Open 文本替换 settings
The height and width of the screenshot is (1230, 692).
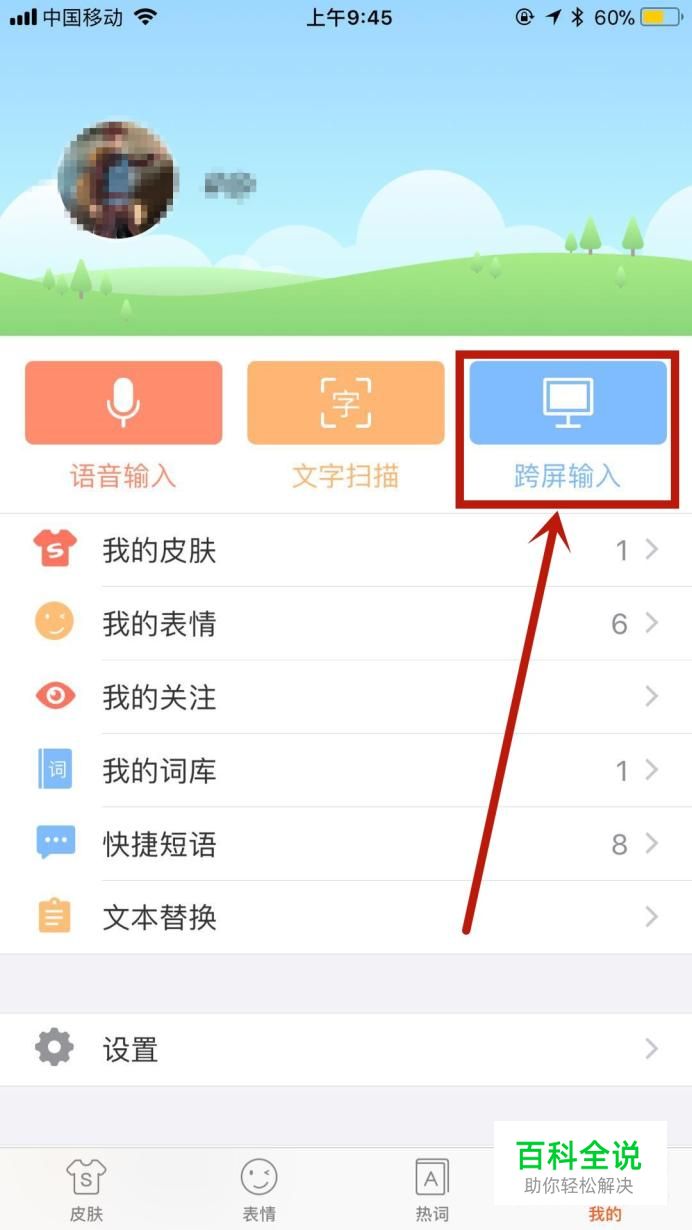[346, 917]
